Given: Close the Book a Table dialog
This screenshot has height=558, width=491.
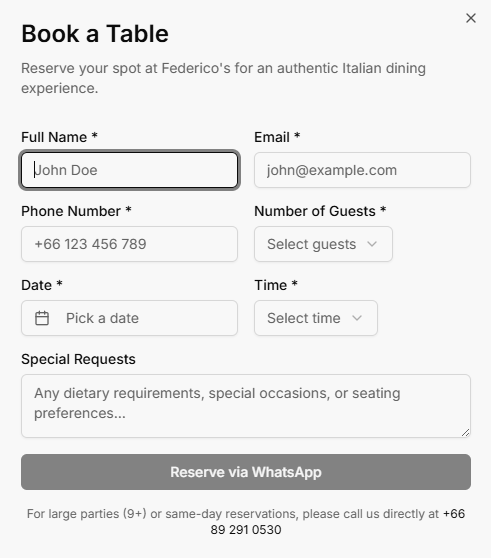Looking at the screenshot, I should coord(471,18).
